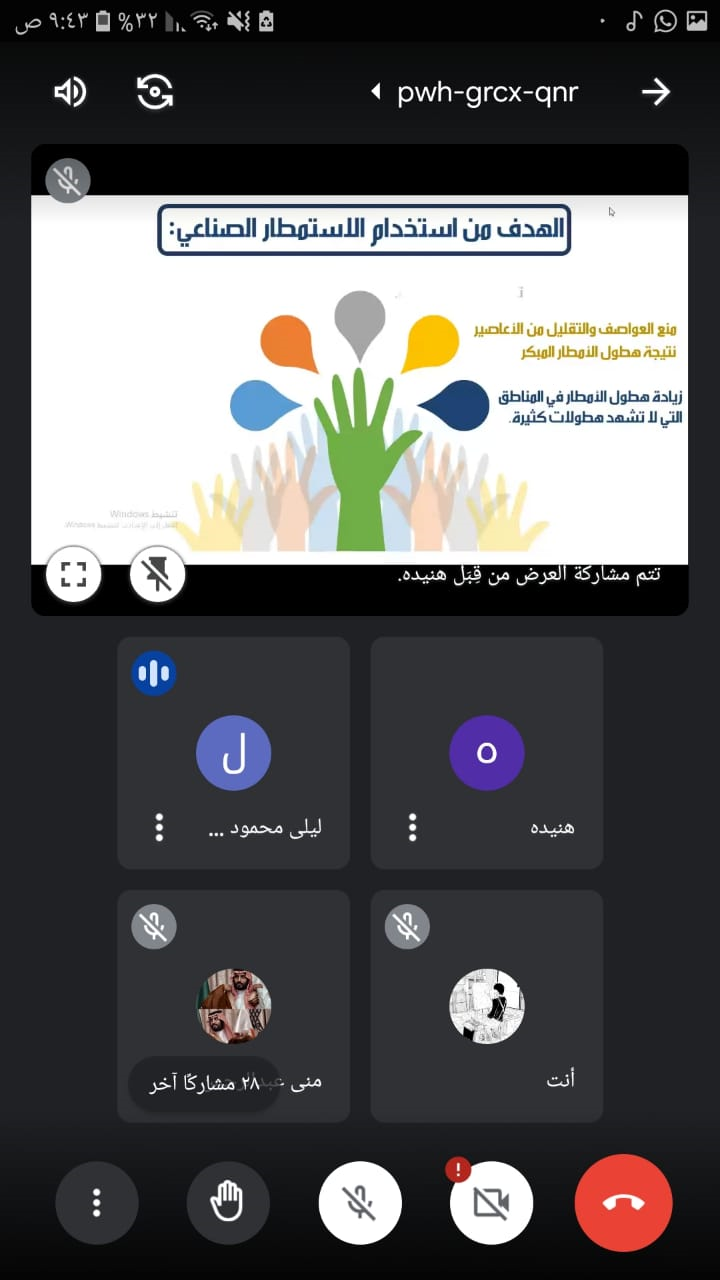Image resolution: width=720 pixels, height=1280 pixels.
Task: Select your own tile labeled أنت
Action: [x=487, y=1005]
